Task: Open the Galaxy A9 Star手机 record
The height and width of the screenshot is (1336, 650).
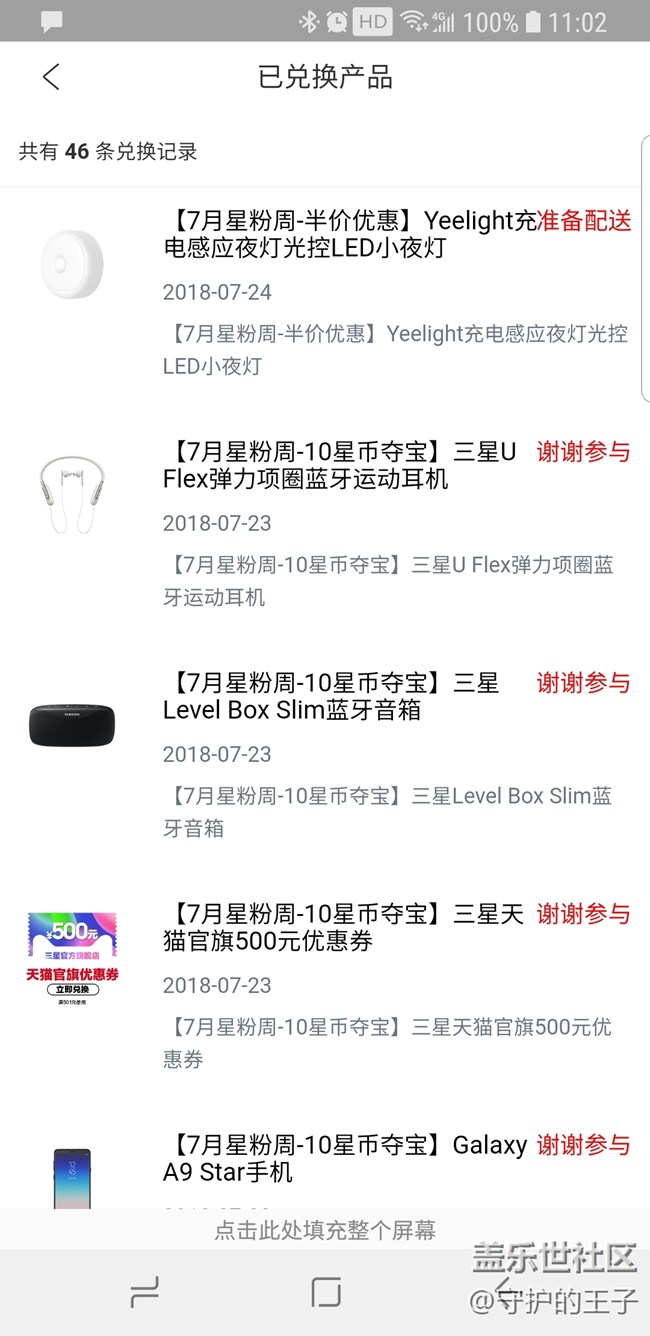Action: (340, 1159)
